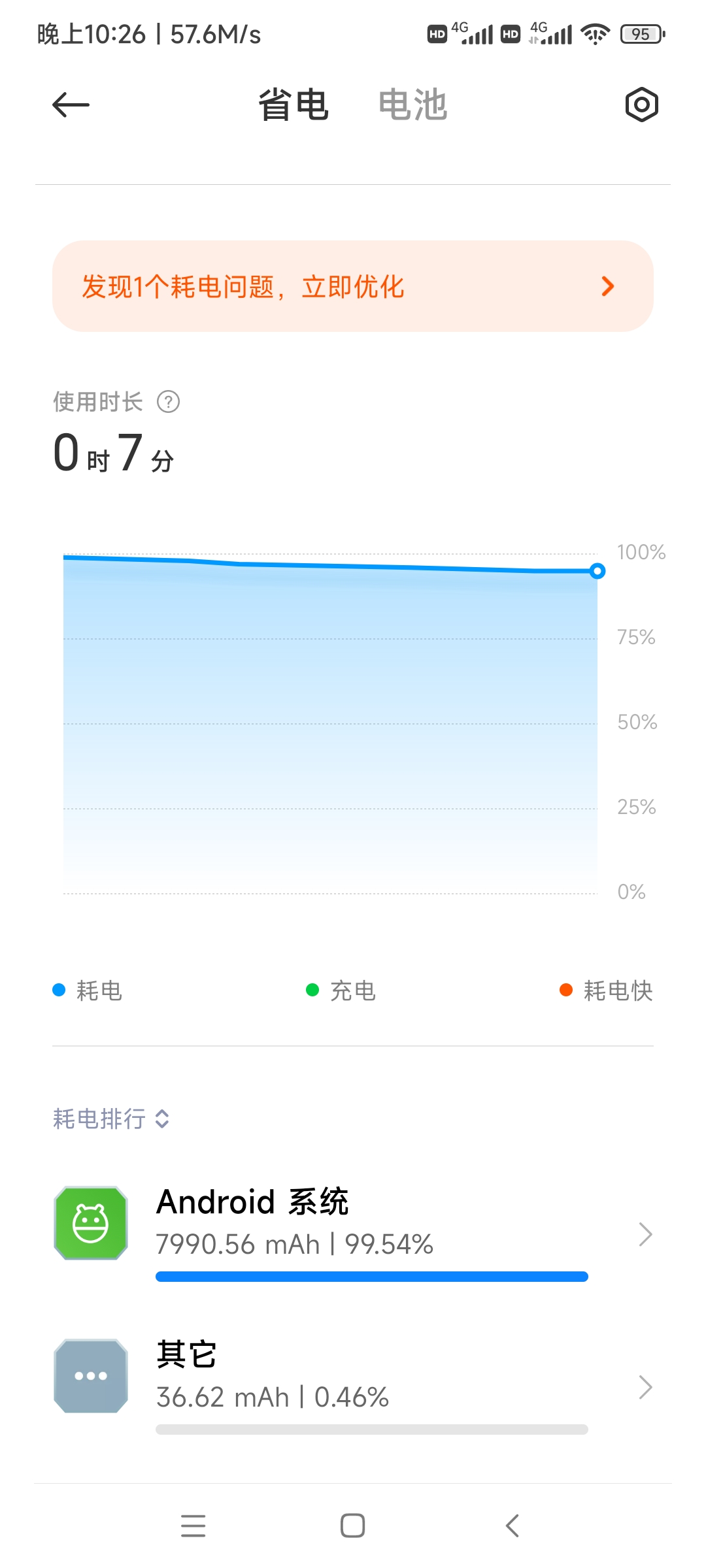Expand the 耗电排行 sorting dropdown
Image resolution: width=706 pixels, height=1568 pixels.
(x=111, y=1119)
